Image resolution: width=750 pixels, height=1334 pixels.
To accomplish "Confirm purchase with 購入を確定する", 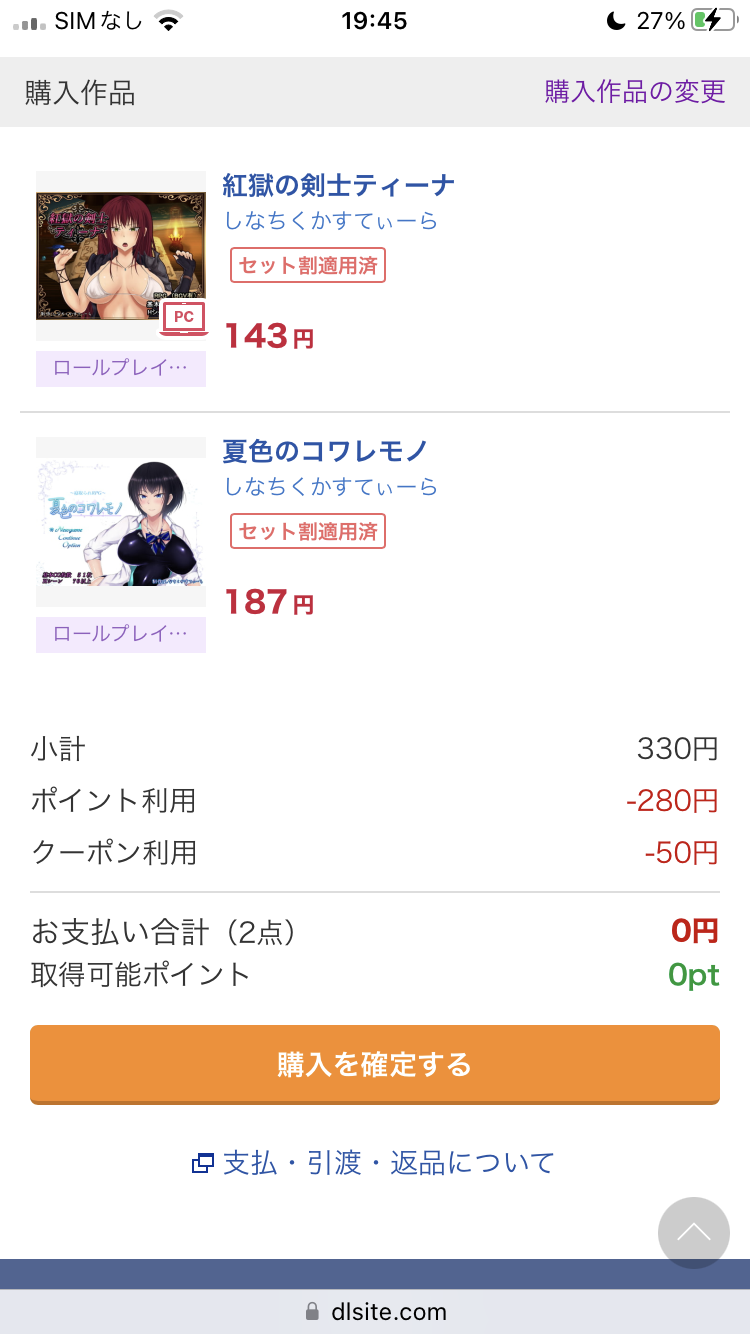I will click(375, 1065).
